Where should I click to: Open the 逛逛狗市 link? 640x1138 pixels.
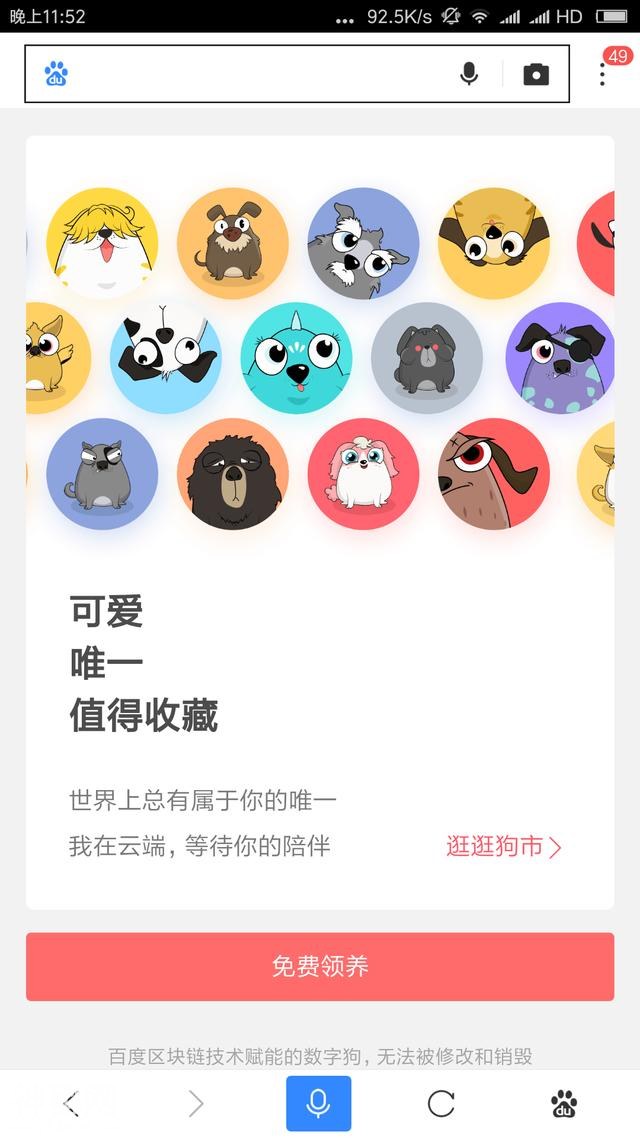pos(504,846)
